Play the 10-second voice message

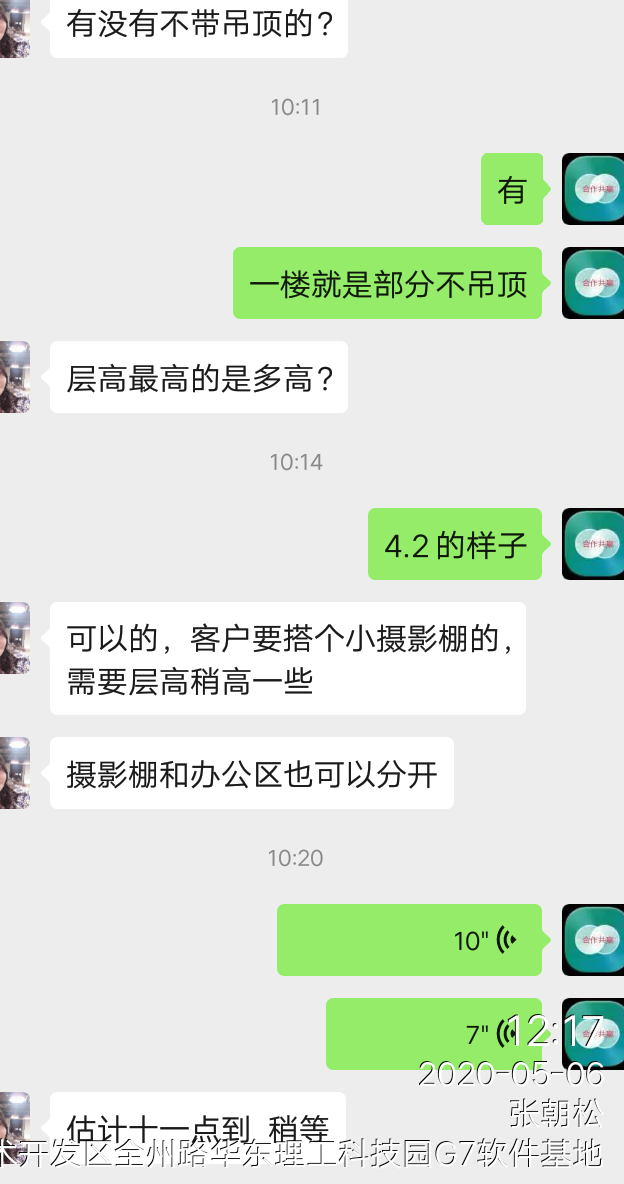coord(409,940)
